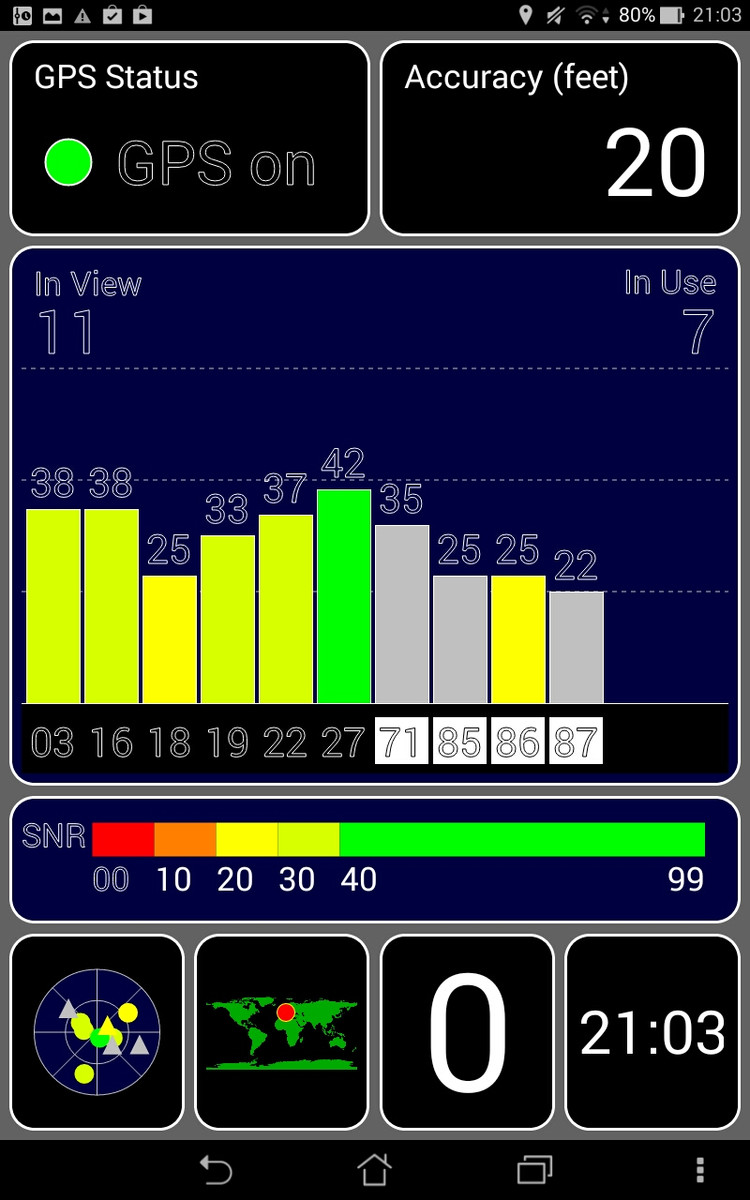Open the time tile showing 21:03
This screenshot has width=750, height=1200.
(x=652, y=1032)
